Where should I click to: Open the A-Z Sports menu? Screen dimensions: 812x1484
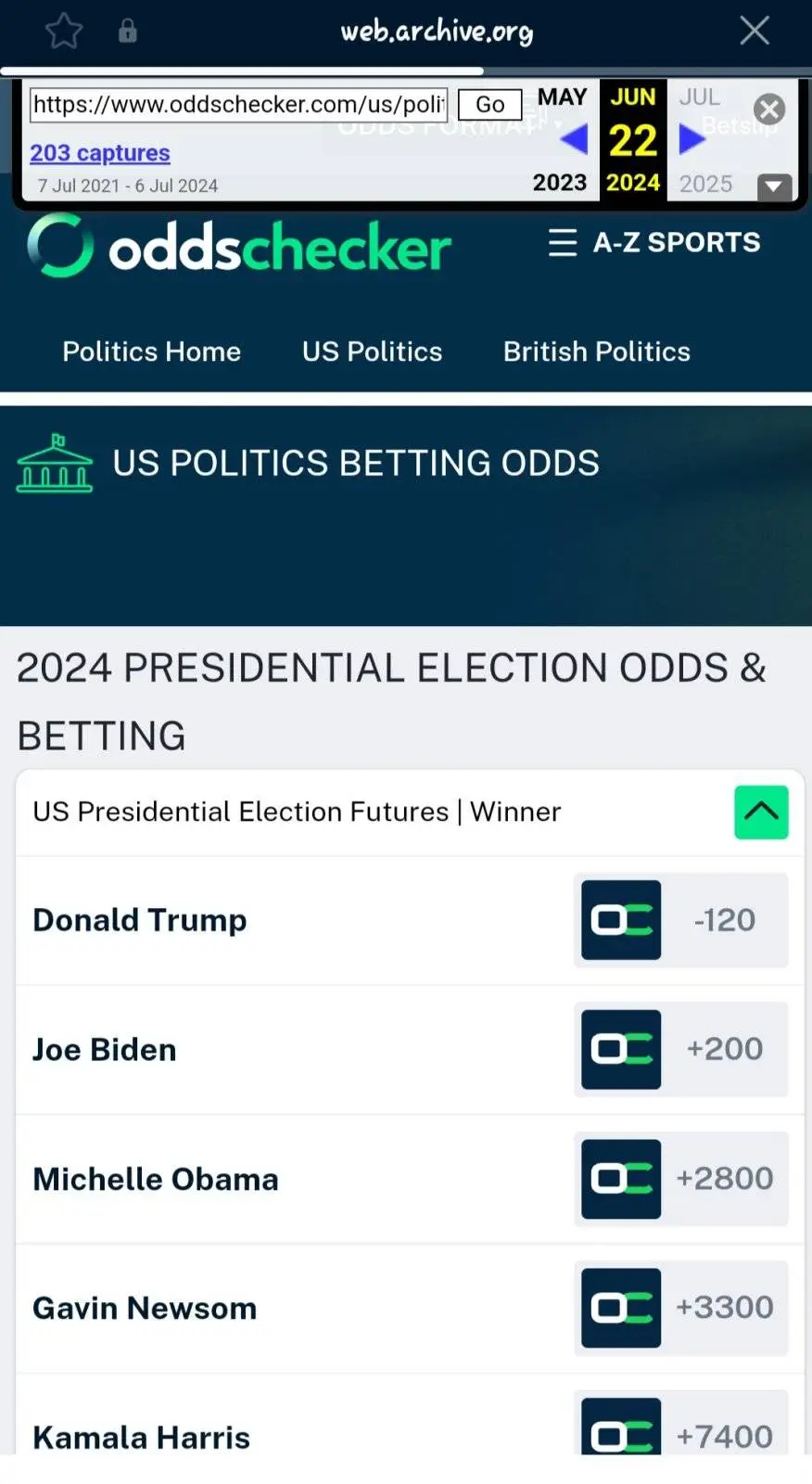pyautogui.click(x=654, y=243)
